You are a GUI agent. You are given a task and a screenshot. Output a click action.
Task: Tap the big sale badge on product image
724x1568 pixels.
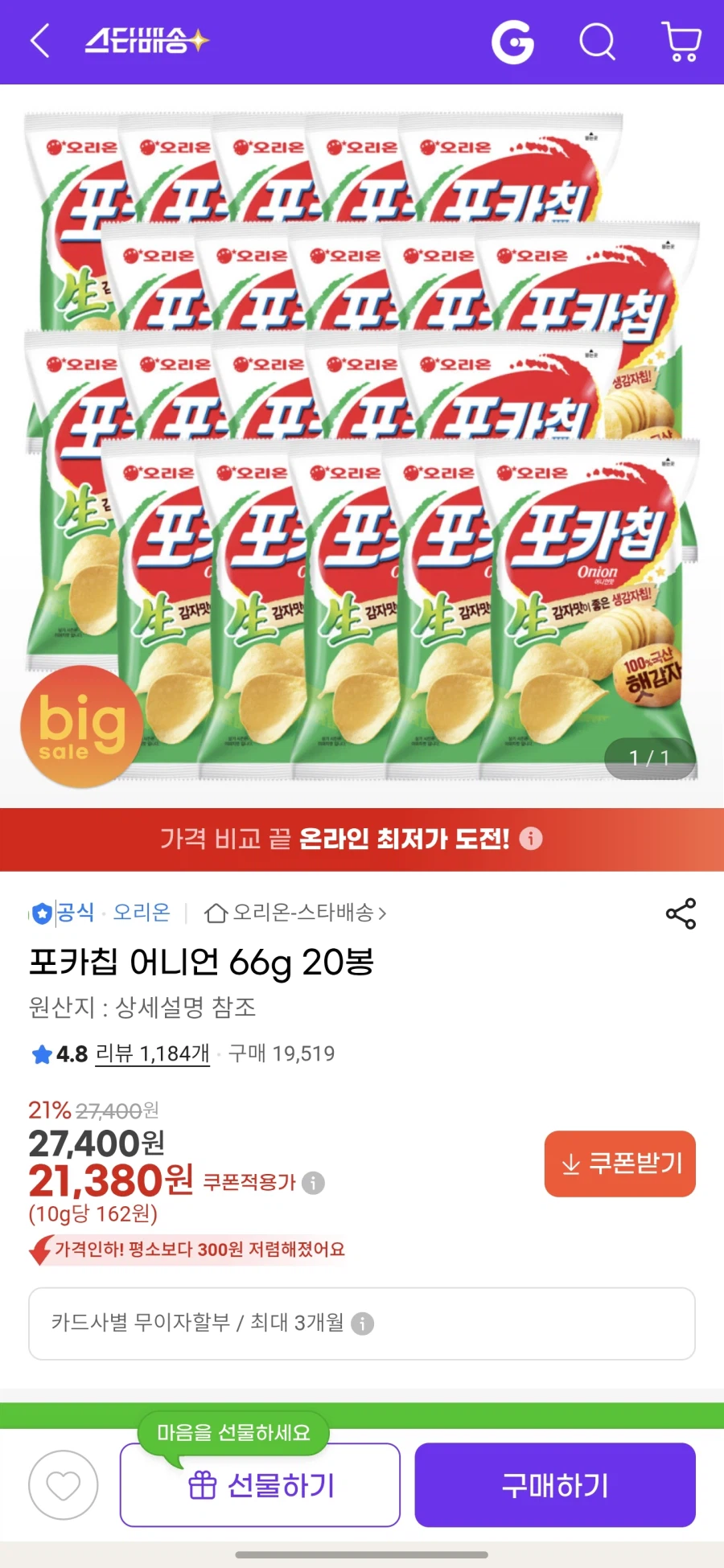click(x=80, y=726)
